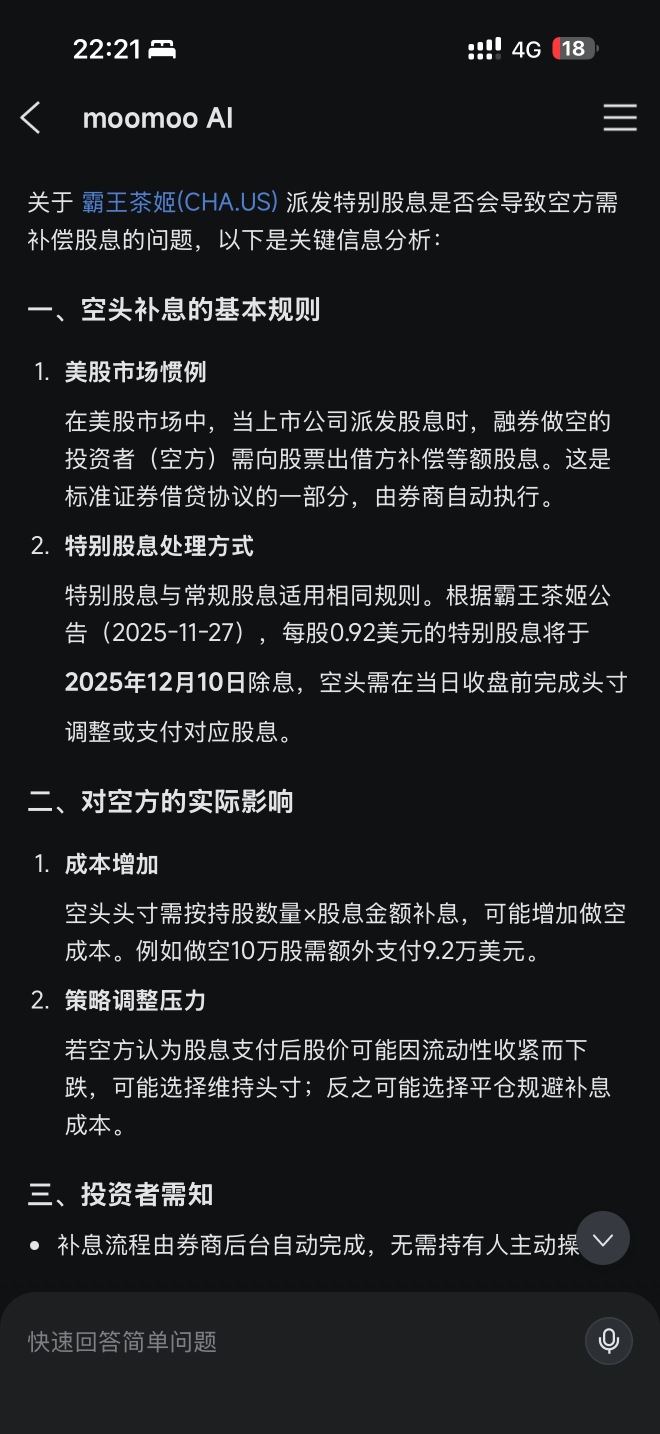Viewport: 660px width, 1434px height.
Task: Open the 霸王茶姬(CHA.US) stock link
Action: pyautogui.click(x=180, y=202)
